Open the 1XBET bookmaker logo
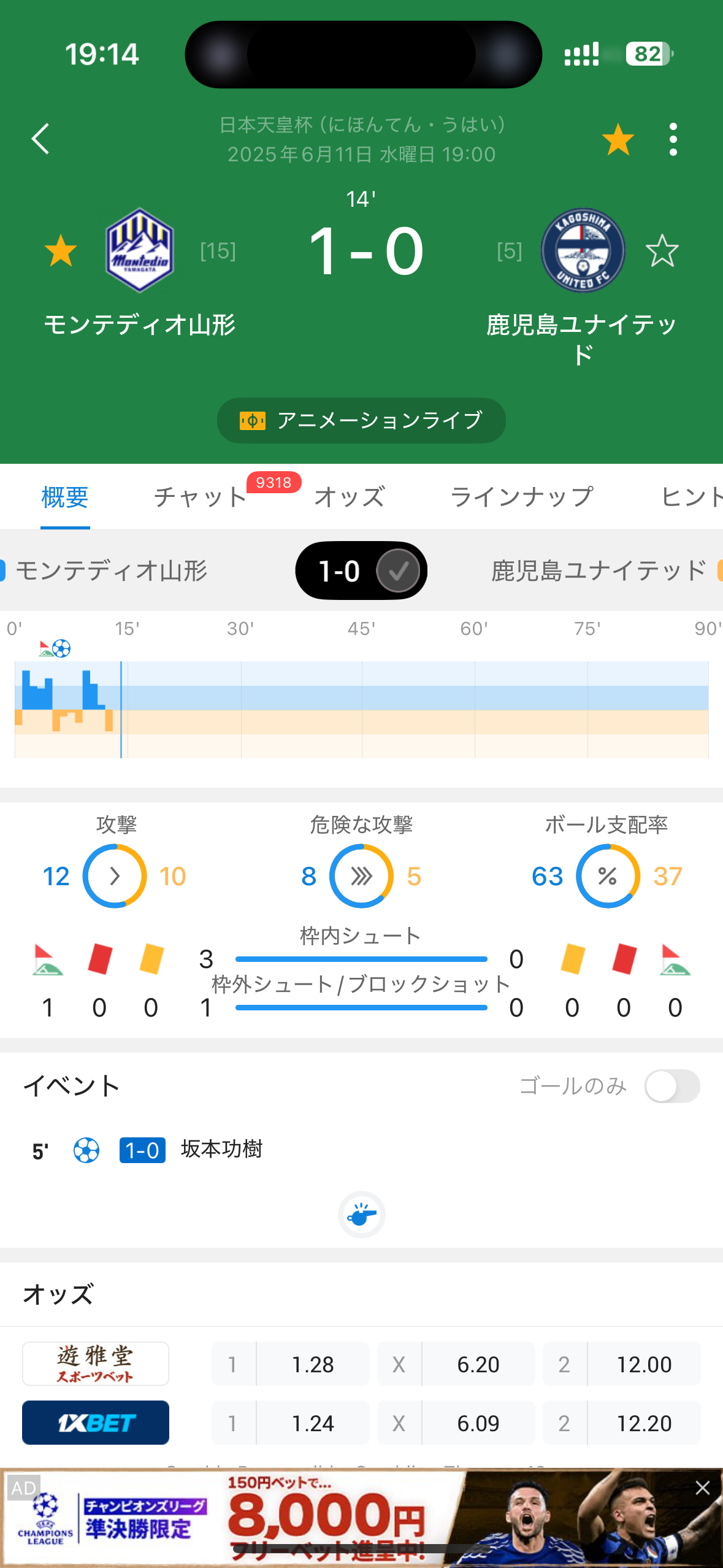 pos(96,1423)
